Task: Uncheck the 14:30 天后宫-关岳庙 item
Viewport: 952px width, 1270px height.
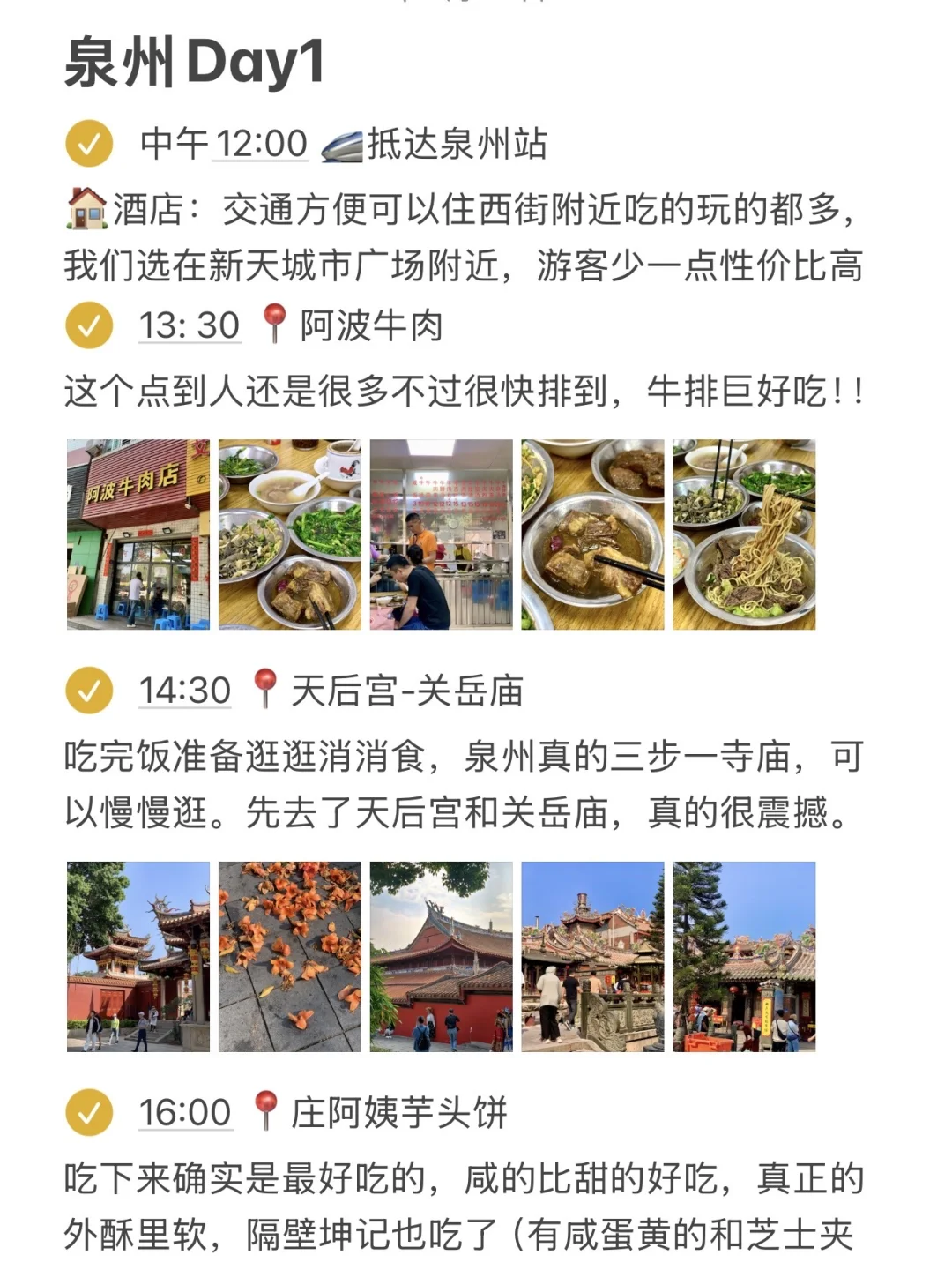Action: point(89,691)
